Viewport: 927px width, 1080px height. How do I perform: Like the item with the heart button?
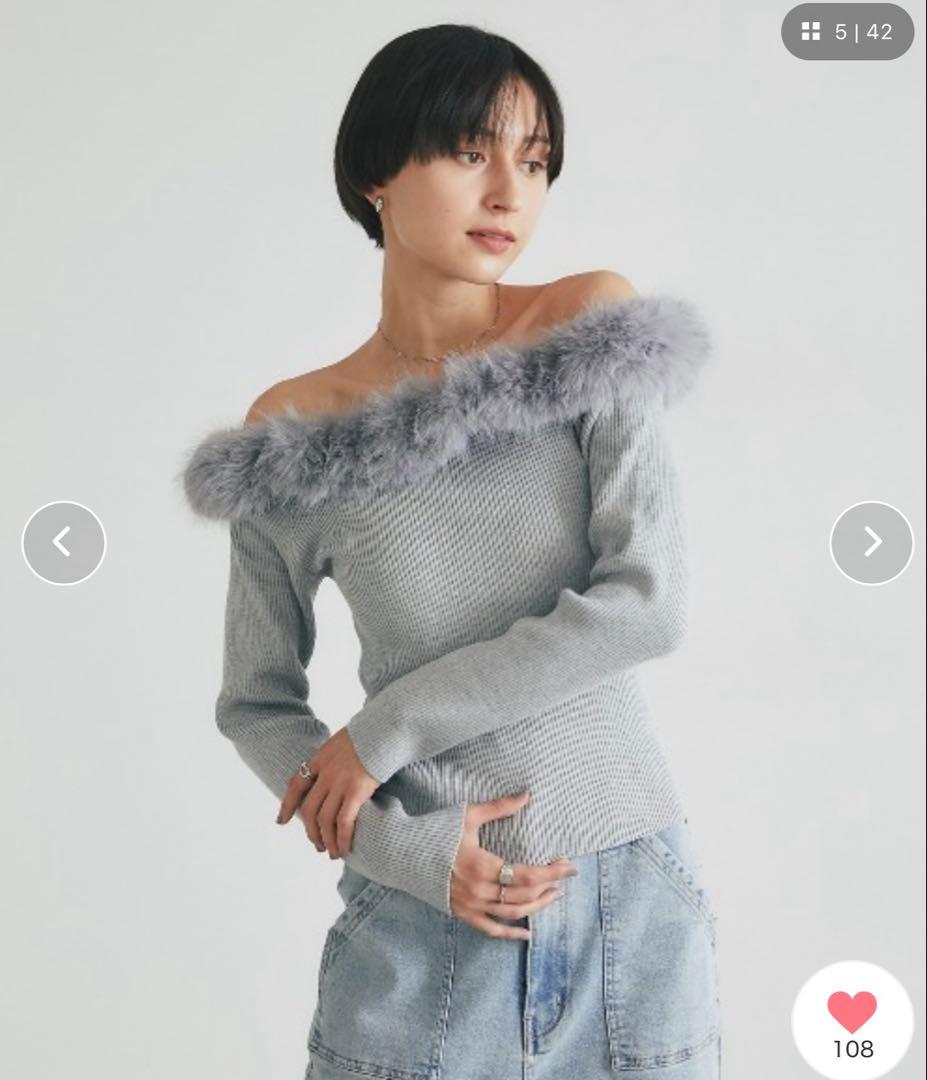tap(852, 1013)
